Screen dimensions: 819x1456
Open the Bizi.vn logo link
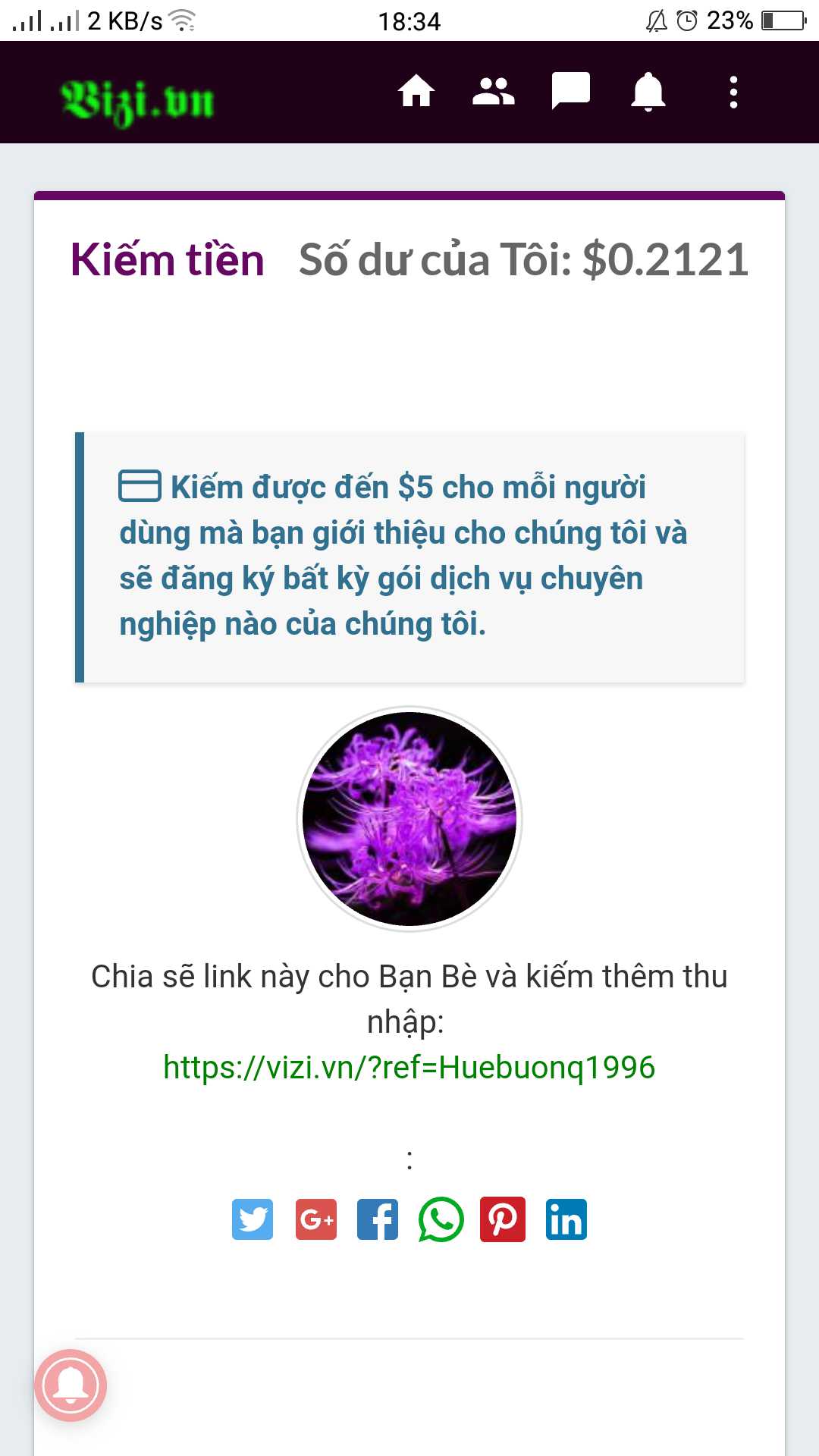(137, 101)
